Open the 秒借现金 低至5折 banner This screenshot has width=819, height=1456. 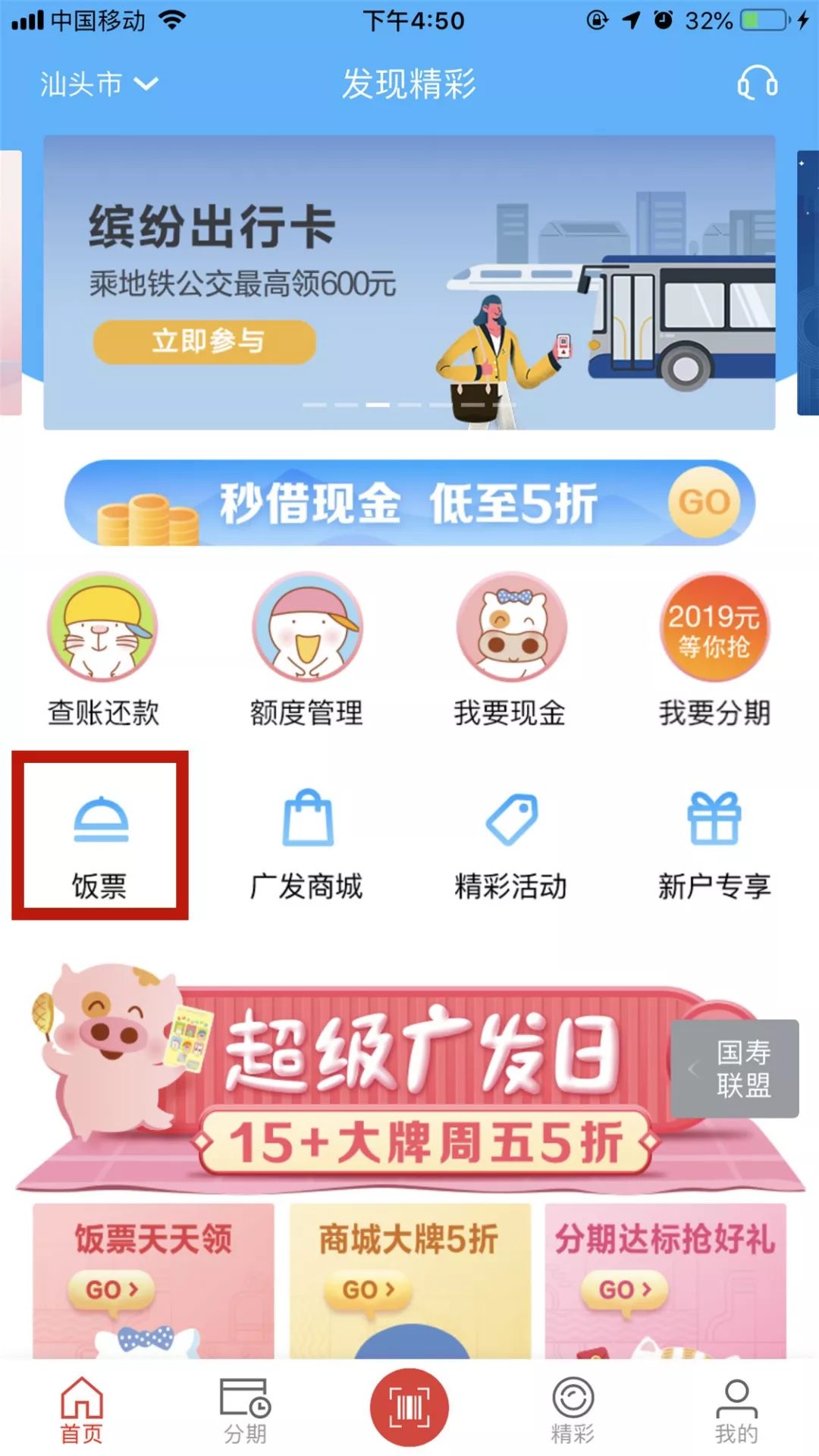click(x=409, y=504)
